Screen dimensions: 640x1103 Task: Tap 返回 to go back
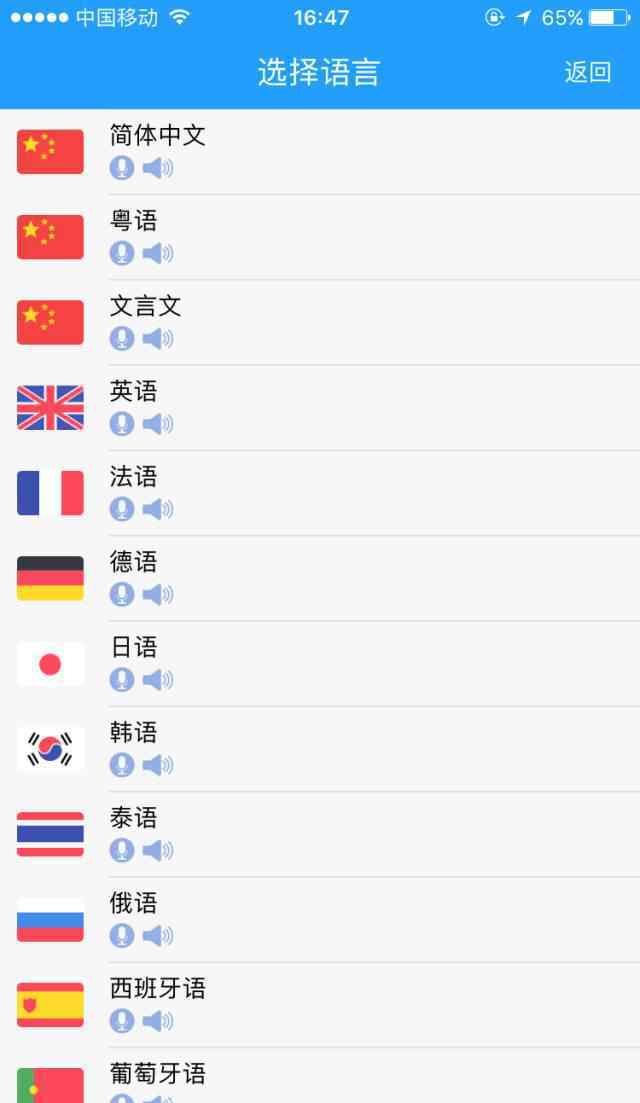pos(587,72)
